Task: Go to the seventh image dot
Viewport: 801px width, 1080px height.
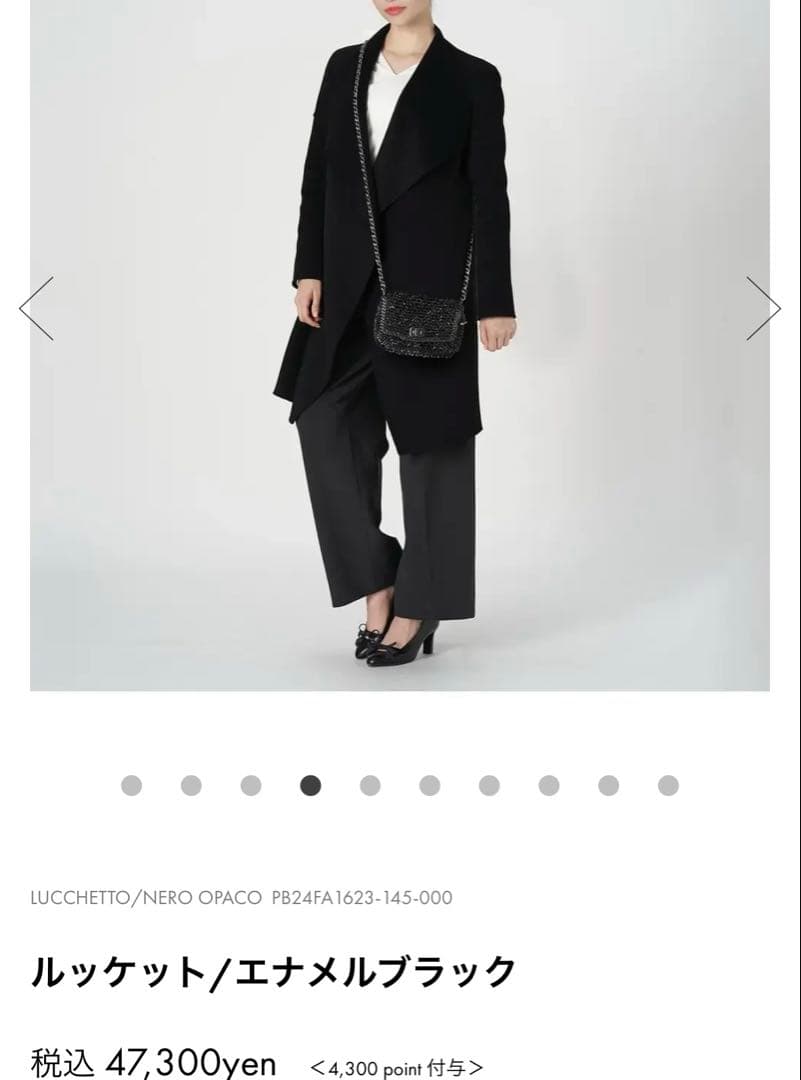Action: [489, 786]
